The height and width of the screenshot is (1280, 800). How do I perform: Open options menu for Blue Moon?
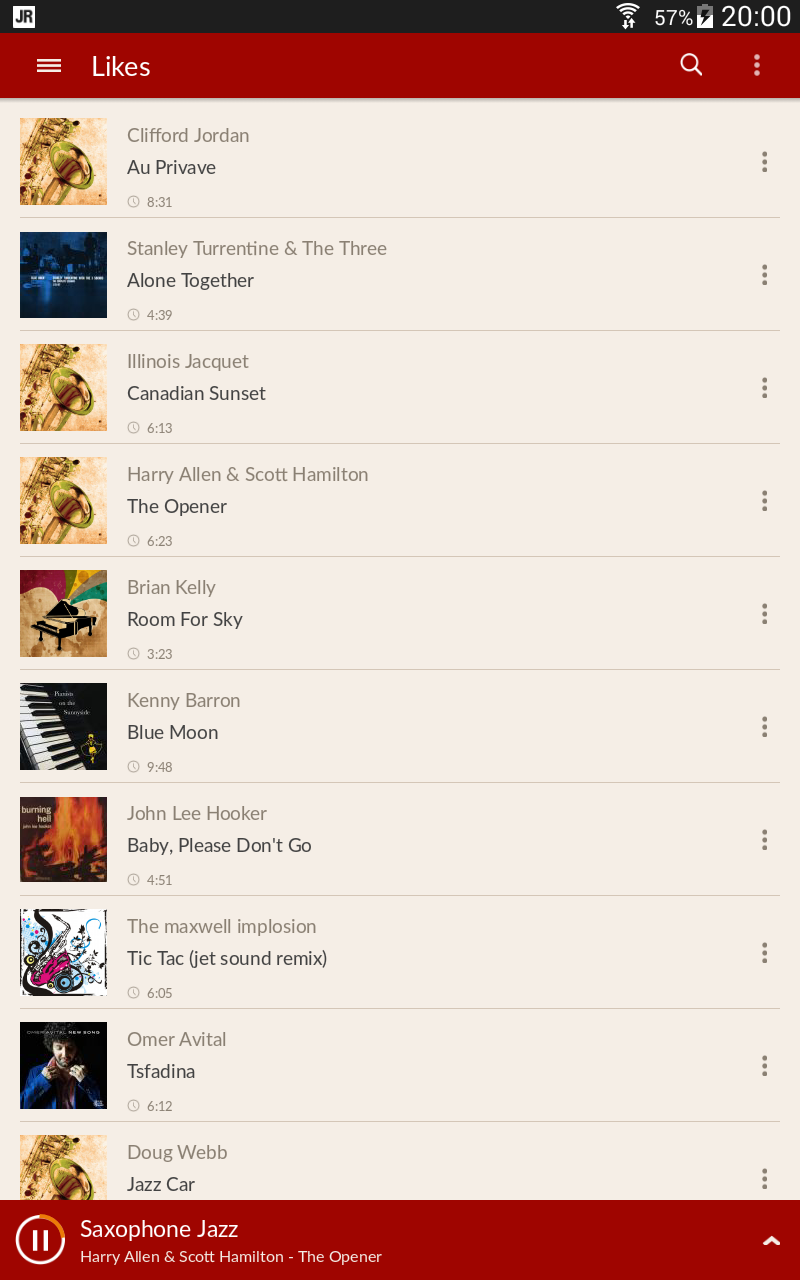tap(764, 726)
